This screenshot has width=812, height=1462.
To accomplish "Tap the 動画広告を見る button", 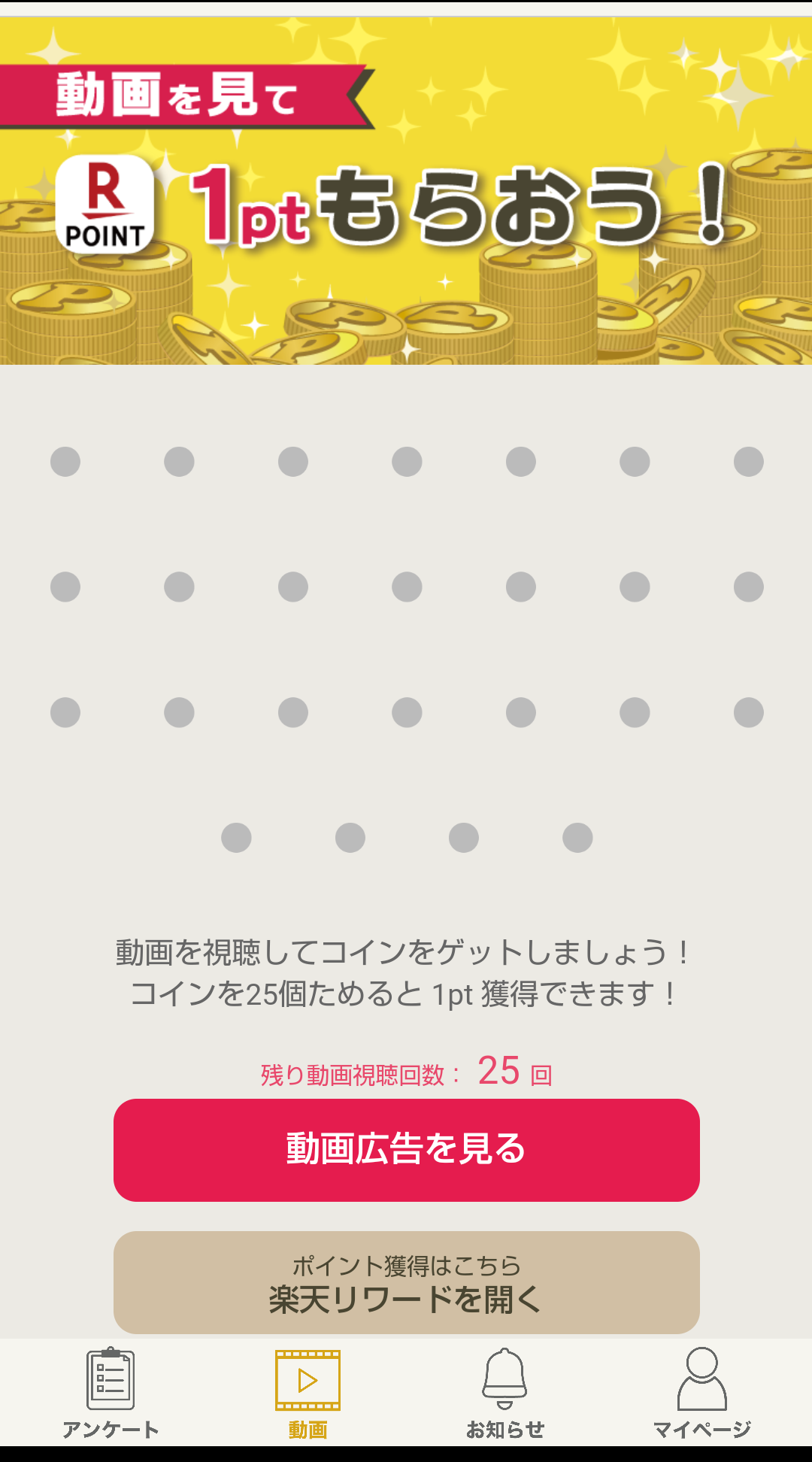I will point(406,1149).
